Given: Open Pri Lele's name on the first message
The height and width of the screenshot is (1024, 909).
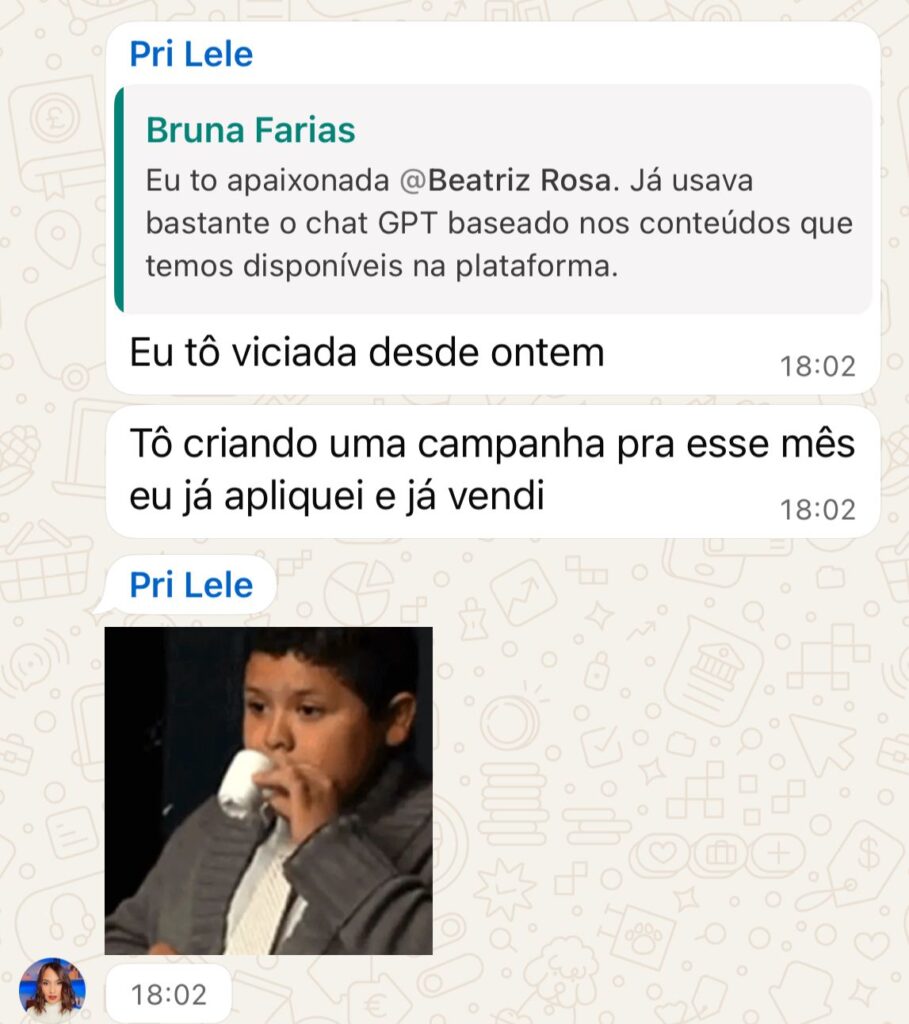Looking at the screenshot, I should [x=191, y=54].
